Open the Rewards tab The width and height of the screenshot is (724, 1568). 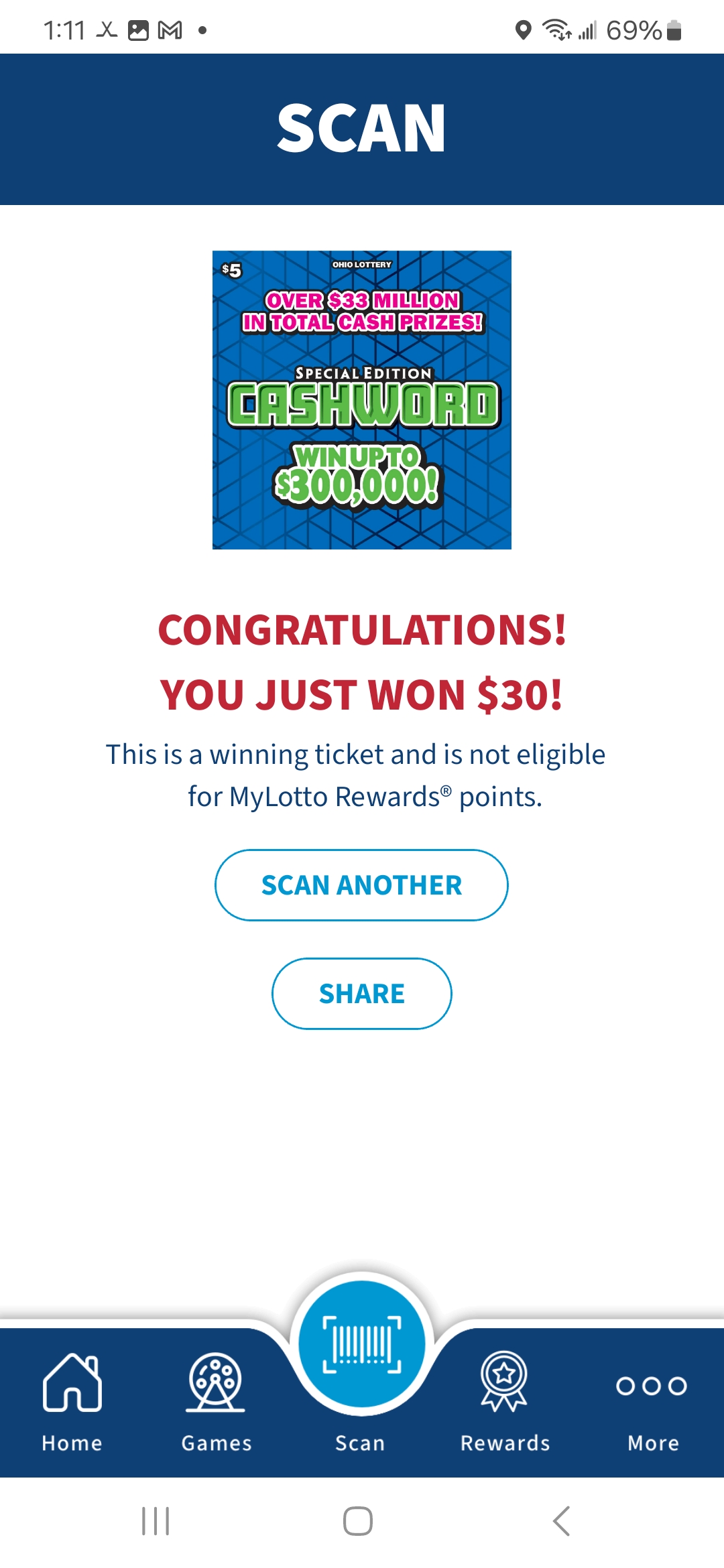505,1402
